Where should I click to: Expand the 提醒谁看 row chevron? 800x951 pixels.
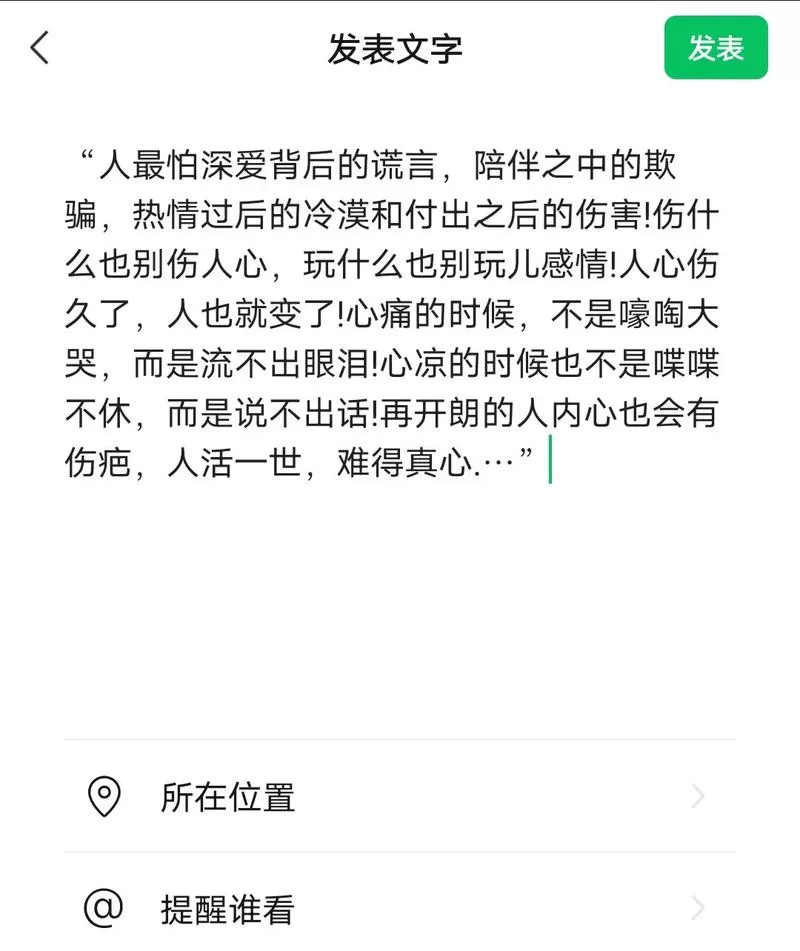(x=700, y=909)
